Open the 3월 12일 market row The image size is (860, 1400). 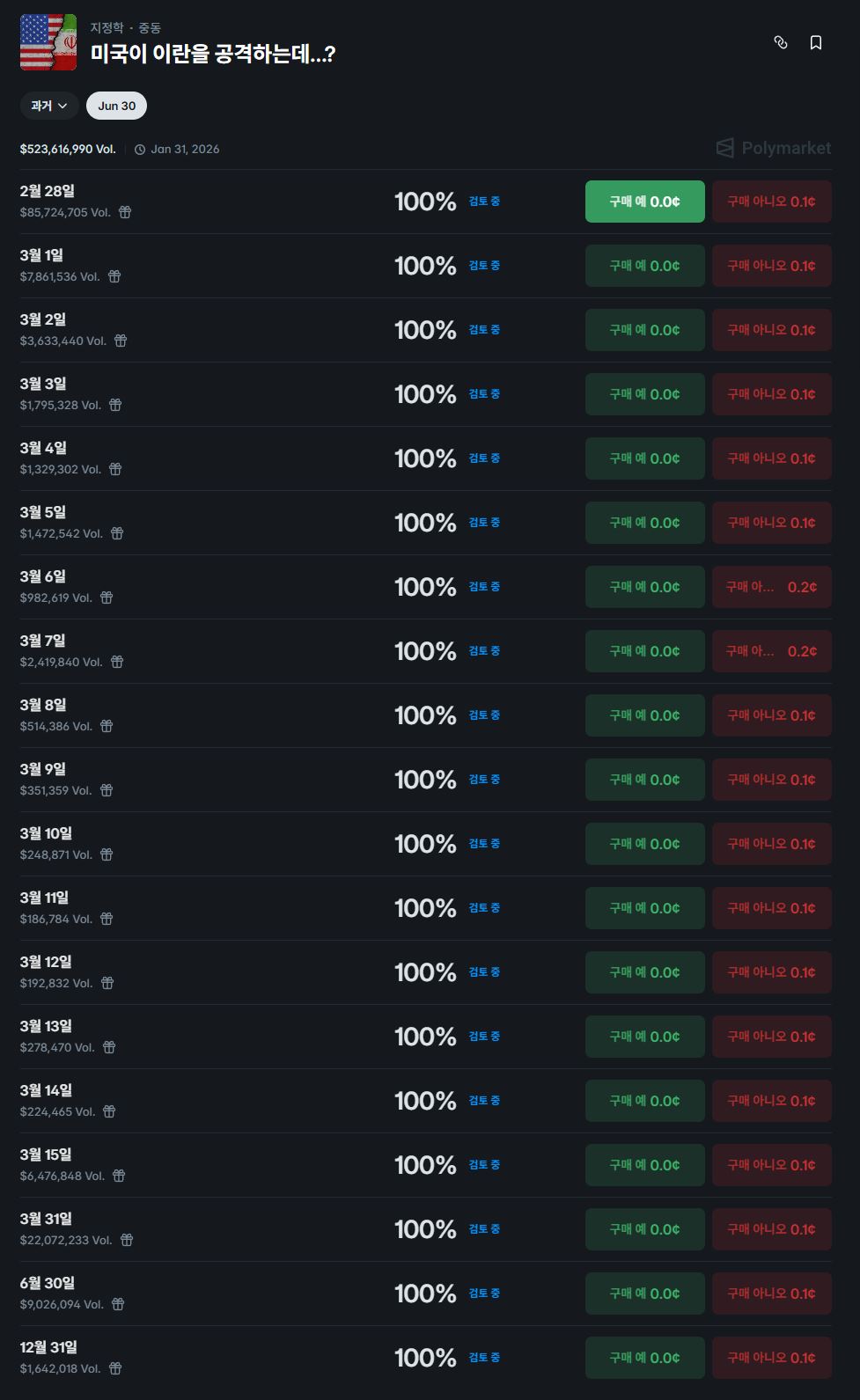point(46,962)
